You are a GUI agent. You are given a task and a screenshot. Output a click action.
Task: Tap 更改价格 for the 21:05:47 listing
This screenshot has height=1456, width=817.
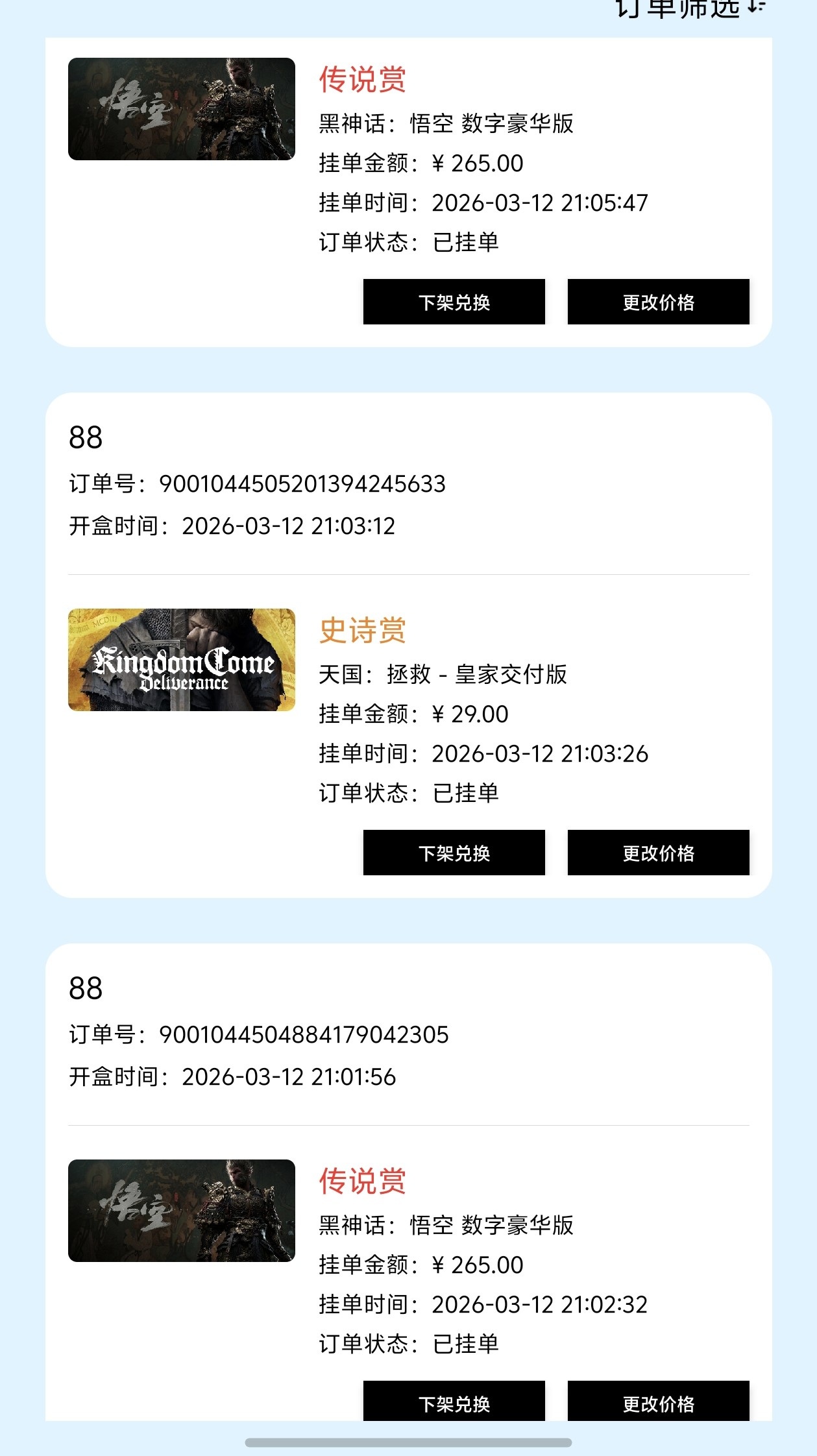click(658, 302)
